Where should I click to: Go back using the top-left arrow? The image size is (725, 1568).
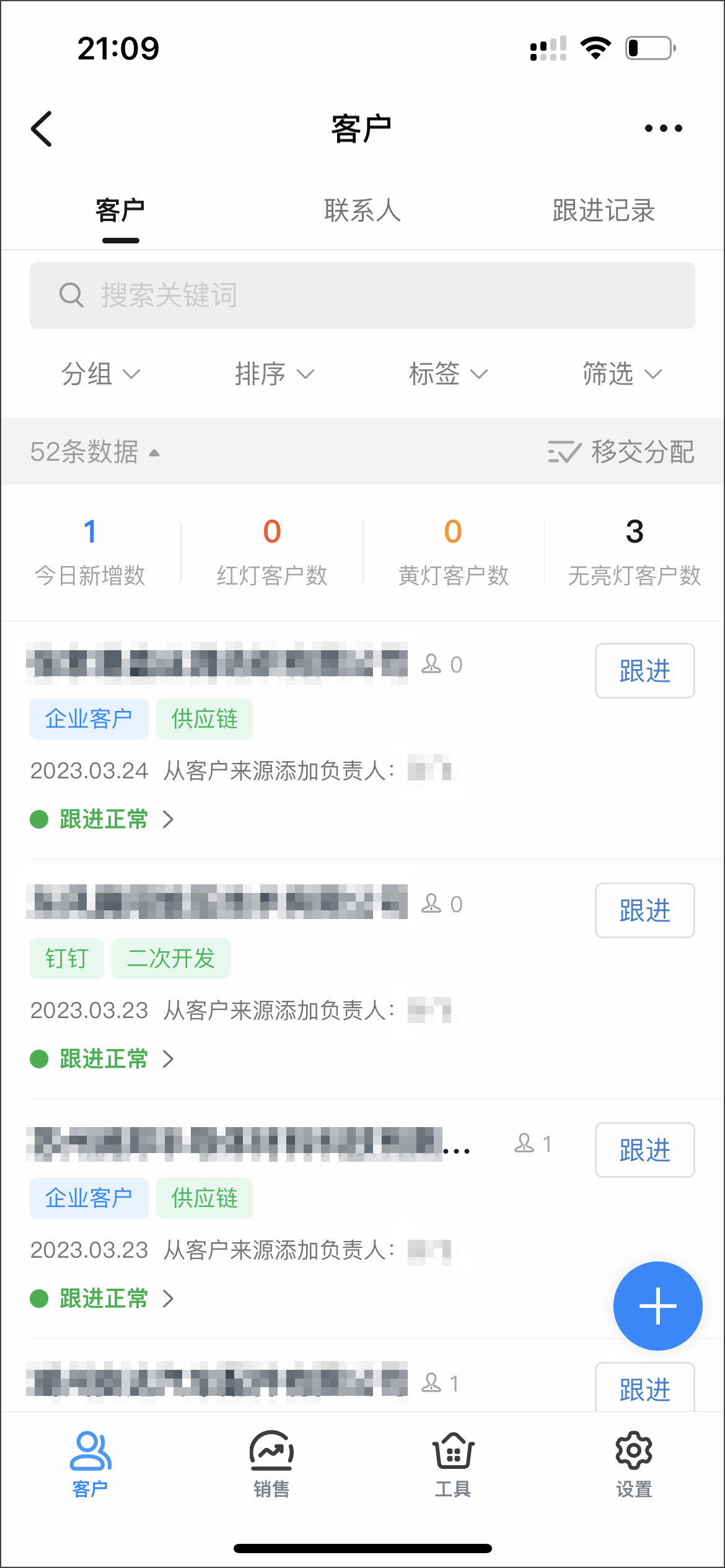[42, 129]
